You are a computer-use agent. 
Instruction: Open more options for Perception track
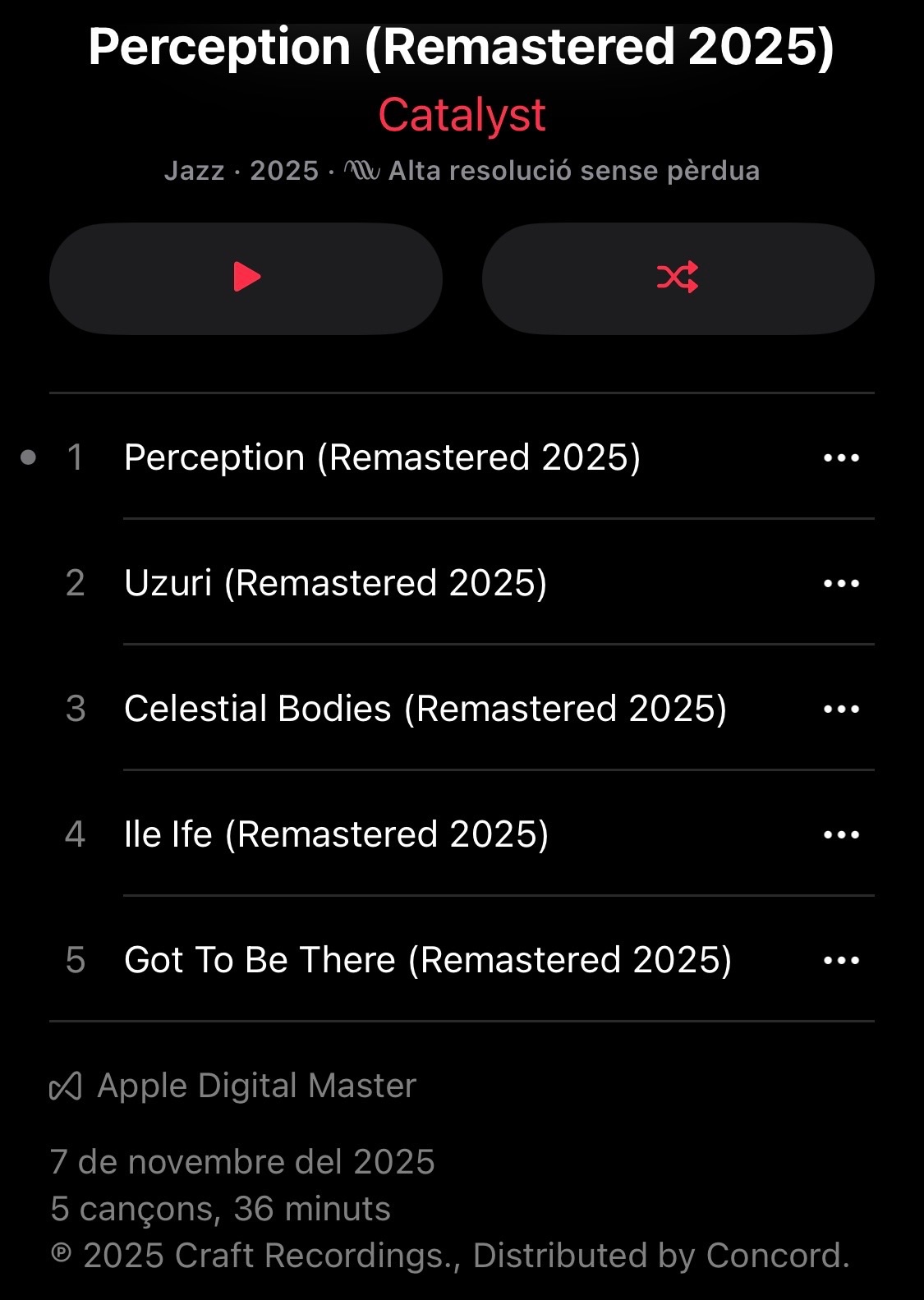coord(841,458)
